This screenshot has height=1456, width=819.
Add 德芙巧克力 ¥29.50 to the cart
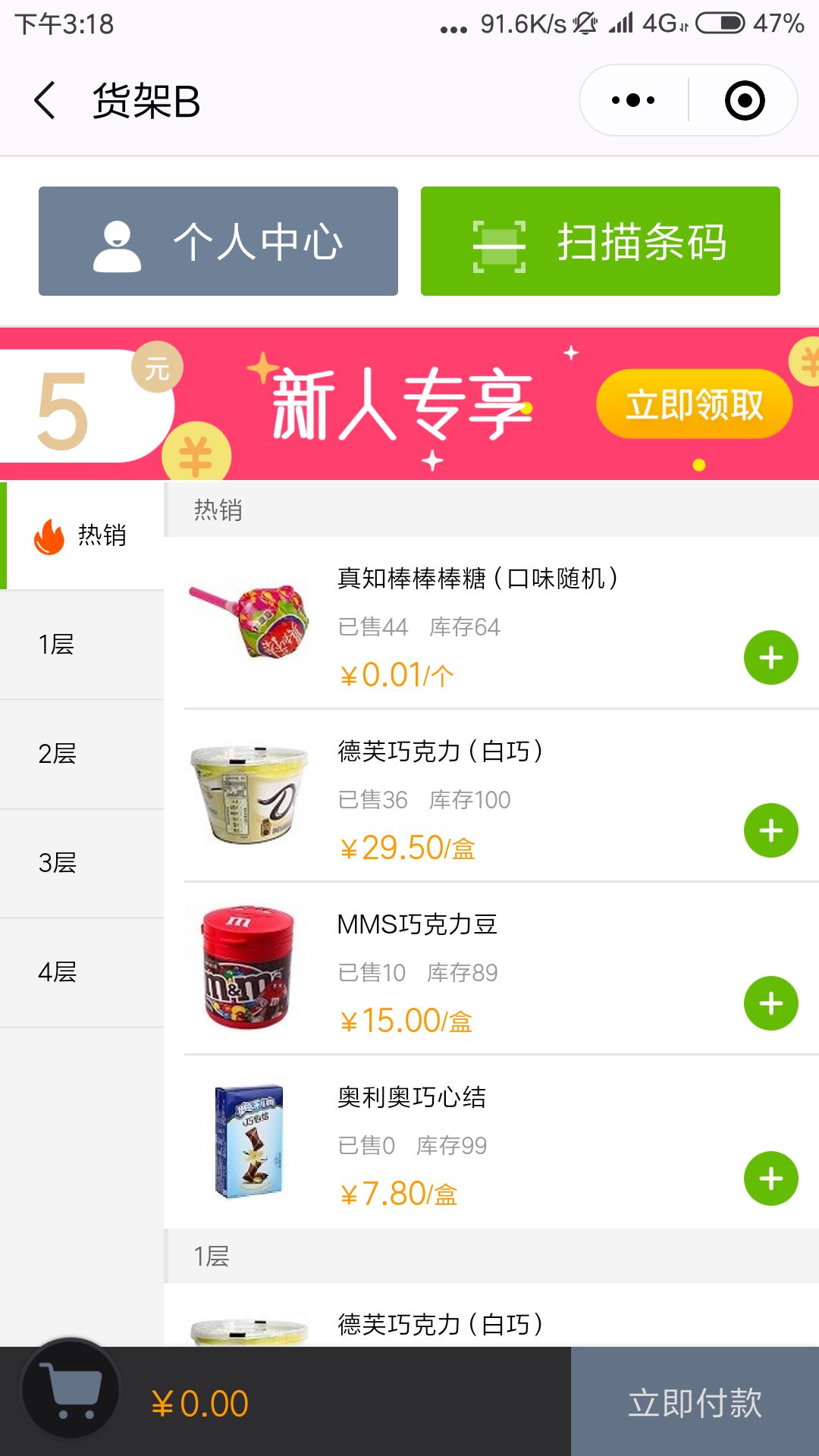pos(771,830)
